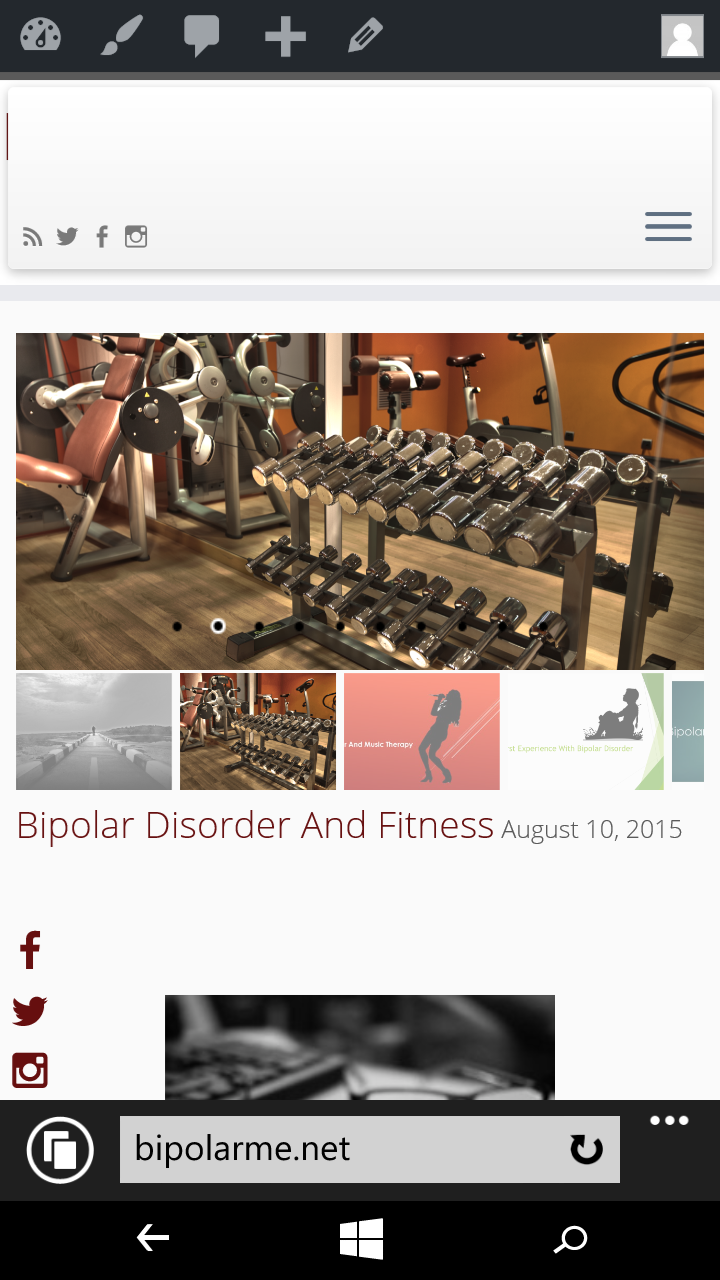Open the customize paintbrush icon

pos(122,36)
